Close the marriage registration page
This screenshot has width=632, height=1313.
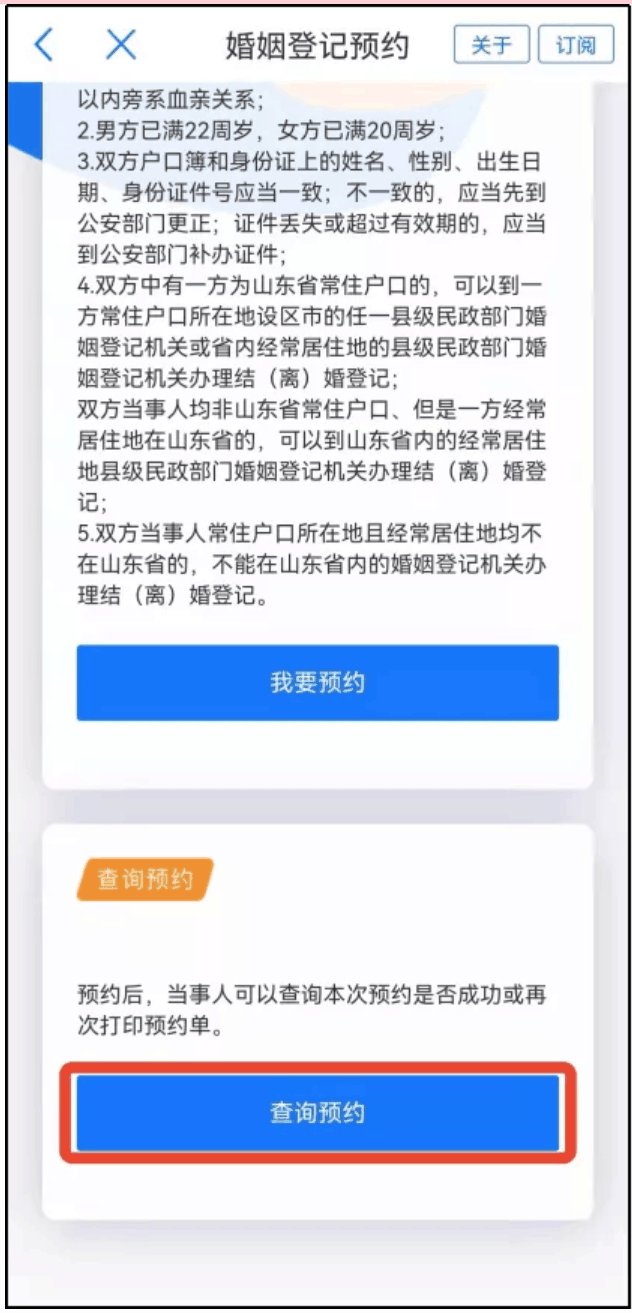(x=121, y=45)
